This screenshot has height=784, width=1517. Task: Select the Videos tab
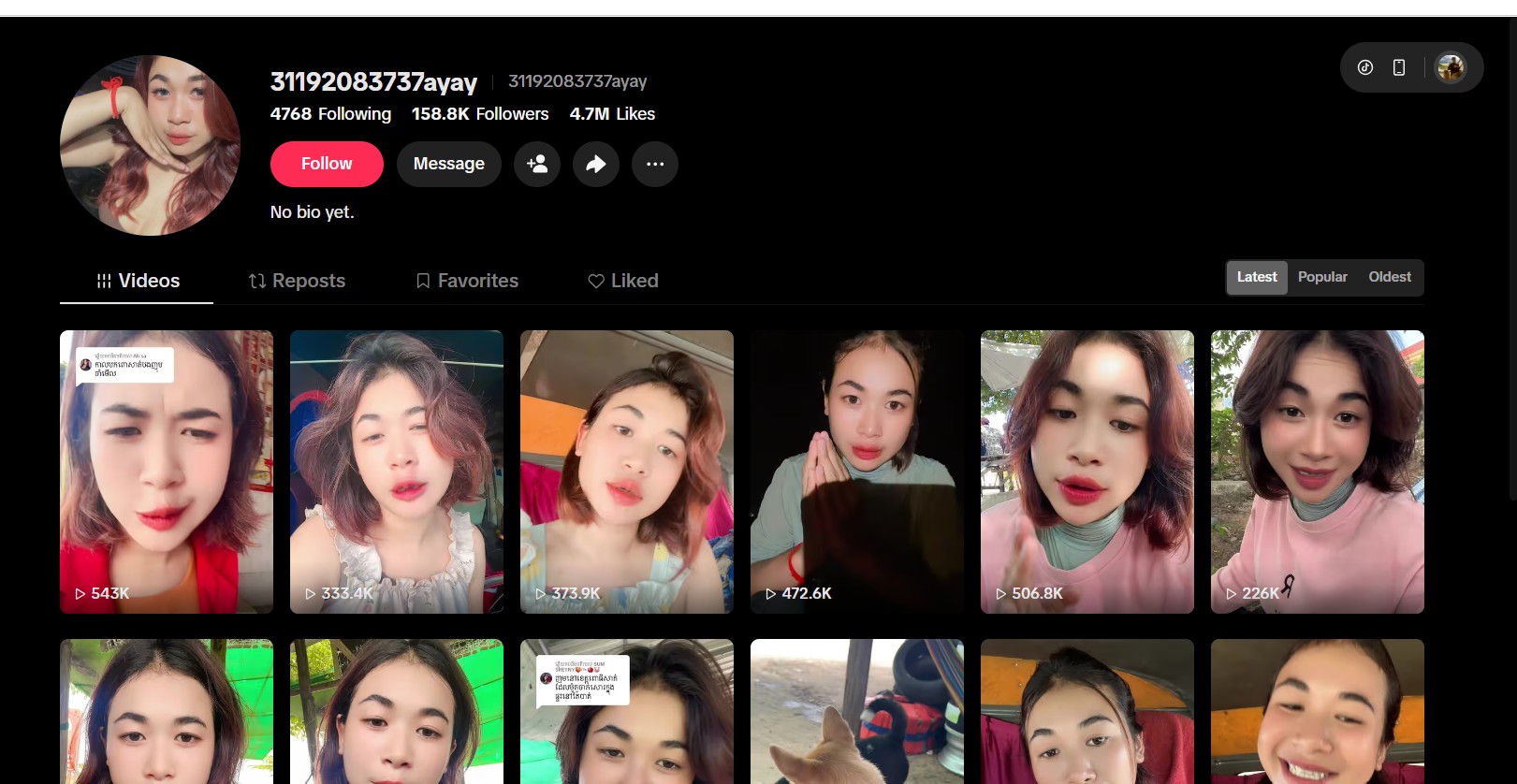click(x=137, y=281)
